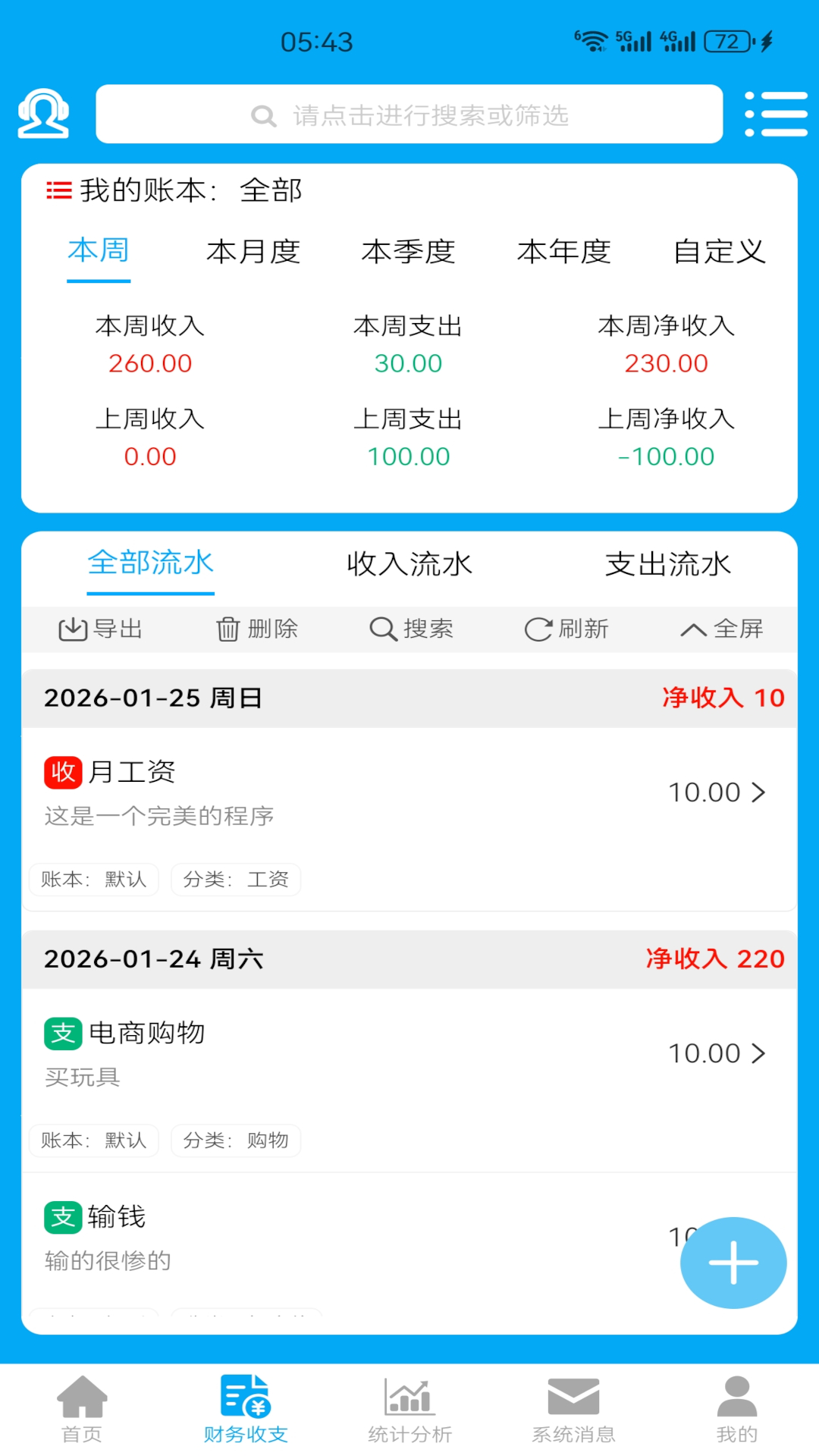819x1456 pixels.
Task: Switch to 收入流水 tab
Action: point(409,563)
